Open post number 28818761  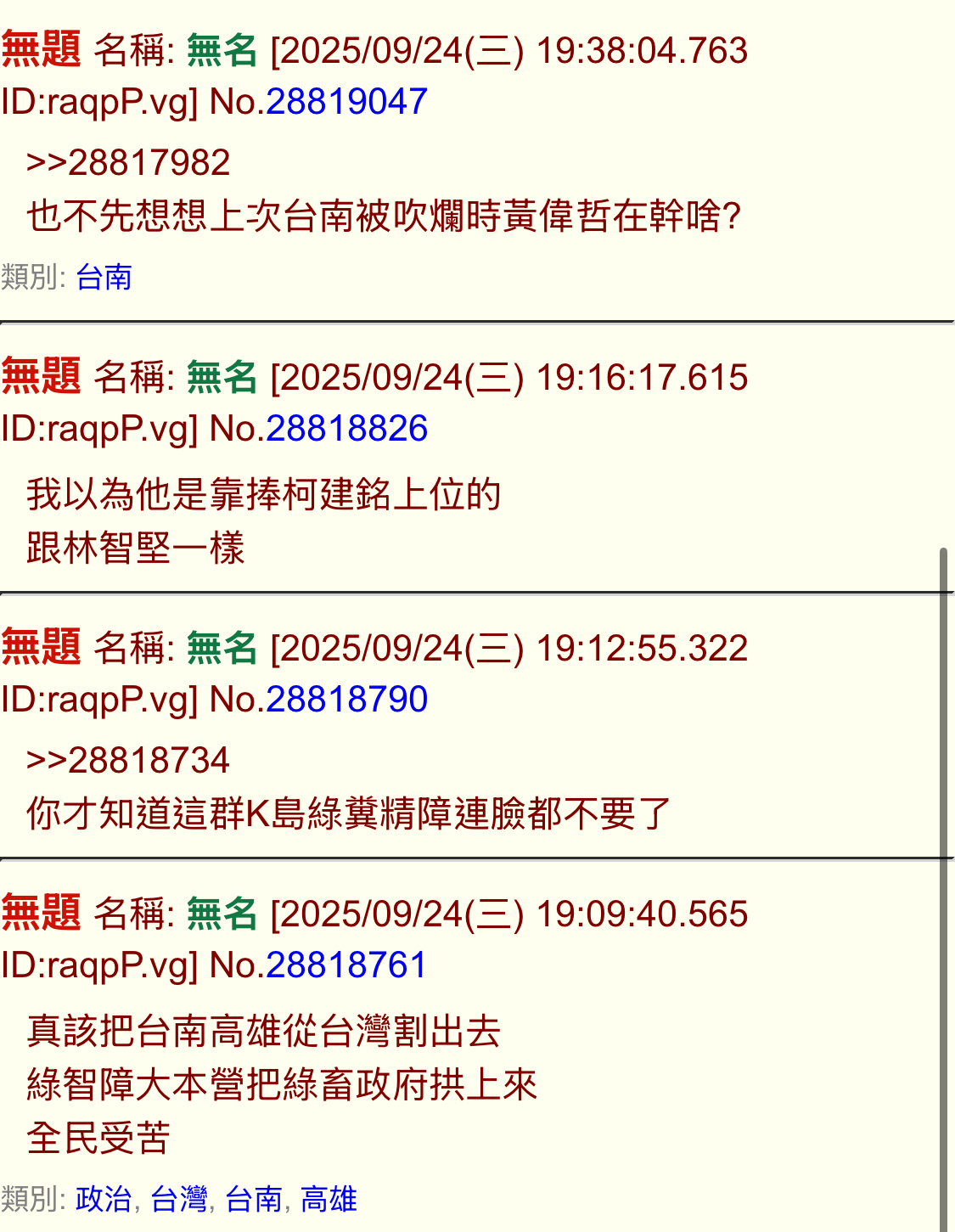click(x=346, y=965)
